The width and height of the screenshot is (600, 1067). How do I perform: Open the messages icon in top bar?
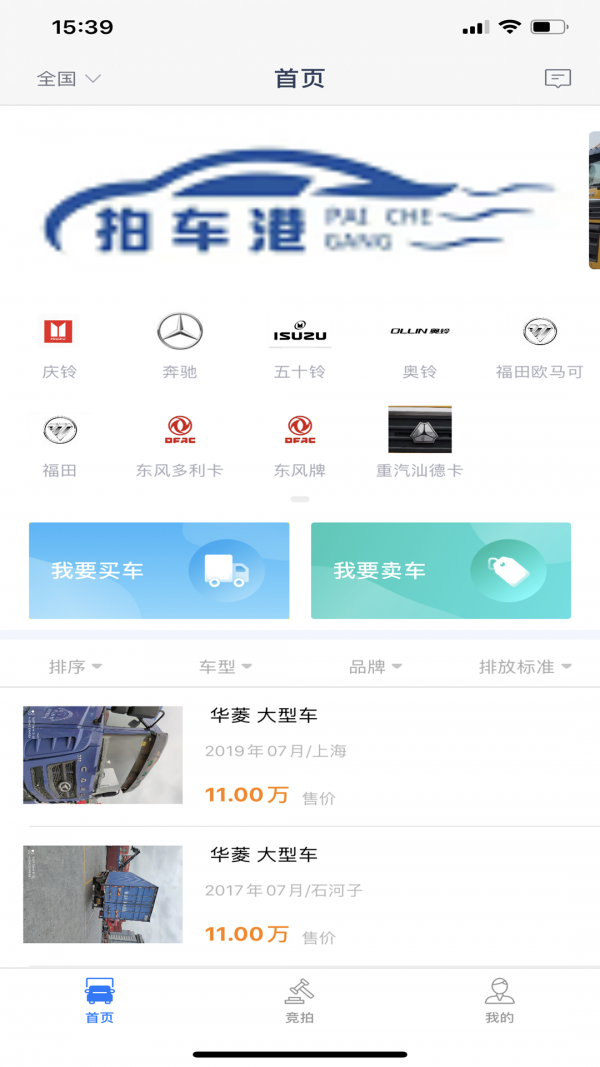[557, 79]
